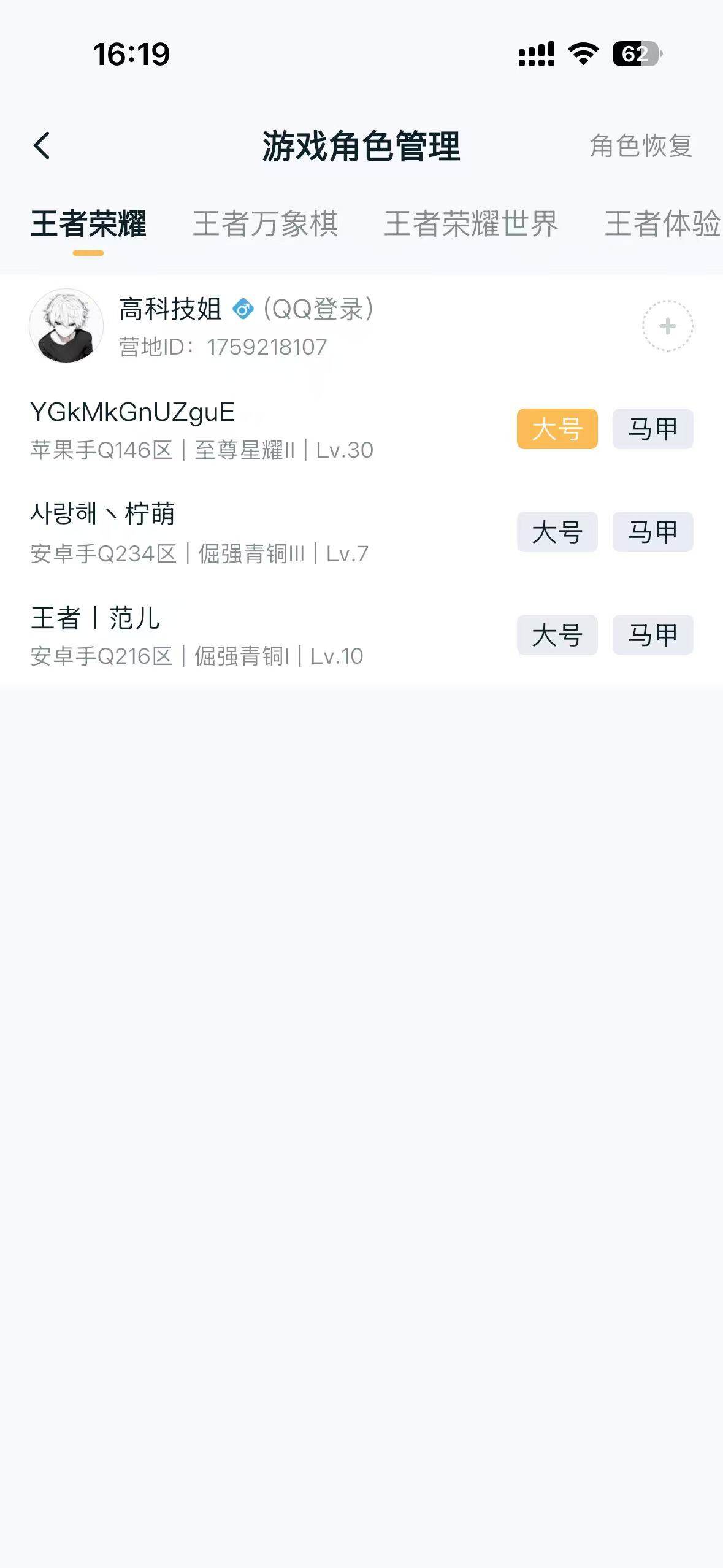Open the 王者体验 tab

click(x=662, y=225)
